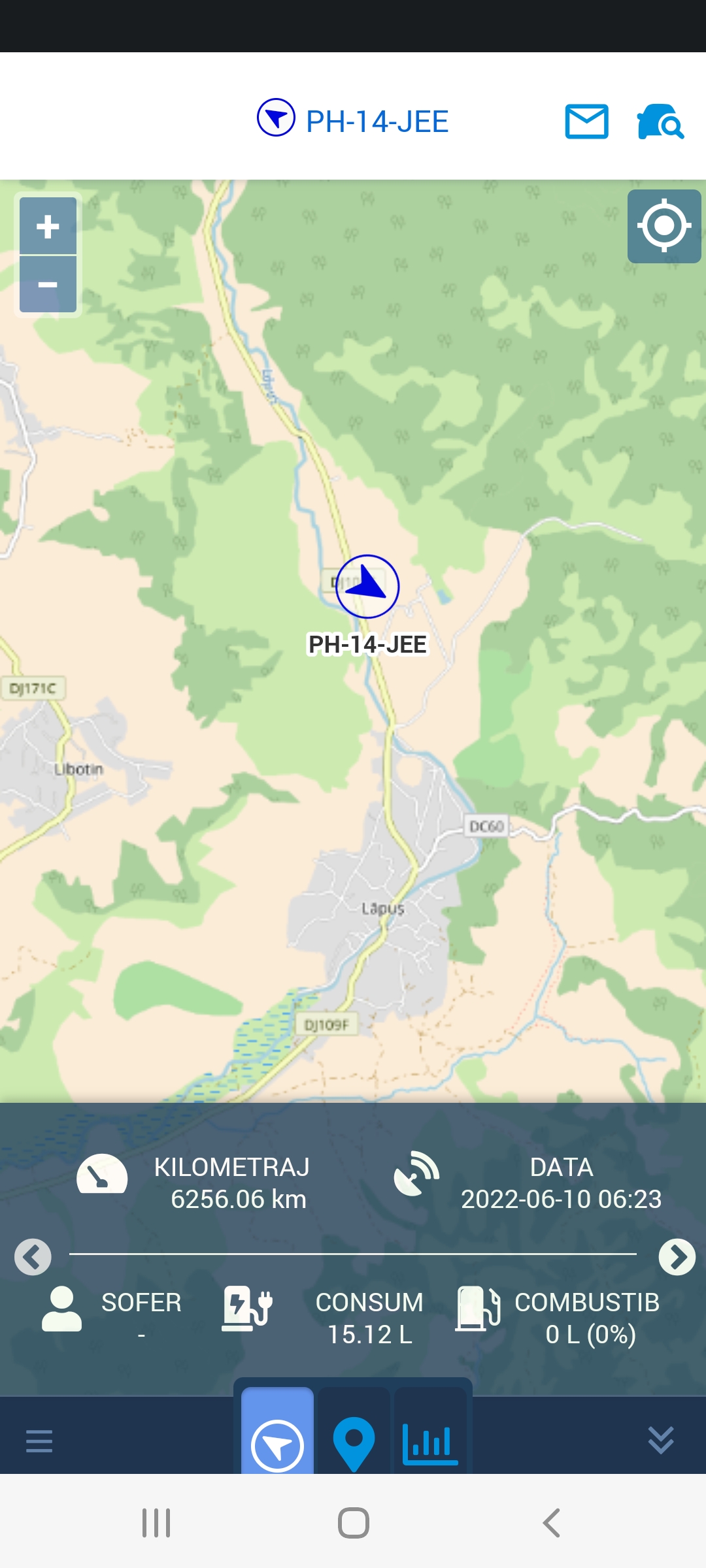Viewport: 706px width, 1568px height.
Task: Switch to the bar chart reports tab
Action: pos(430,1435)
